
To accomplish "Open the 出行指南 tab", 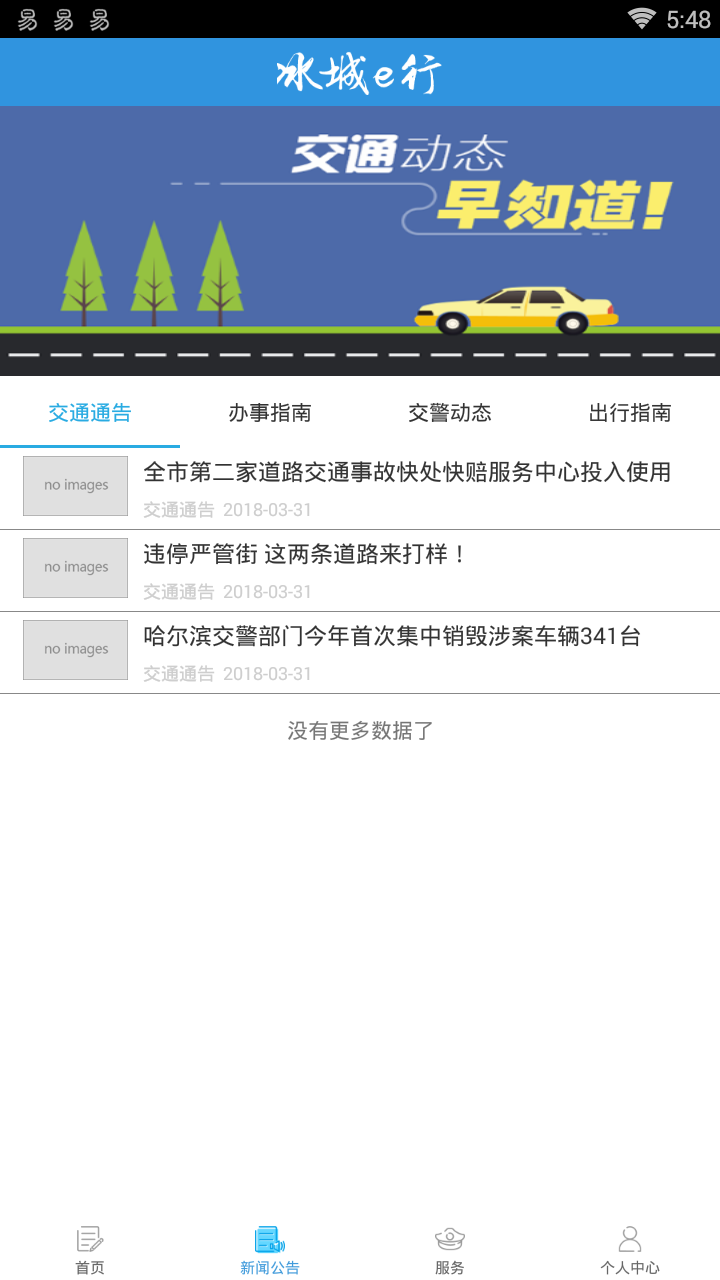I will click(x=630, y=412).
